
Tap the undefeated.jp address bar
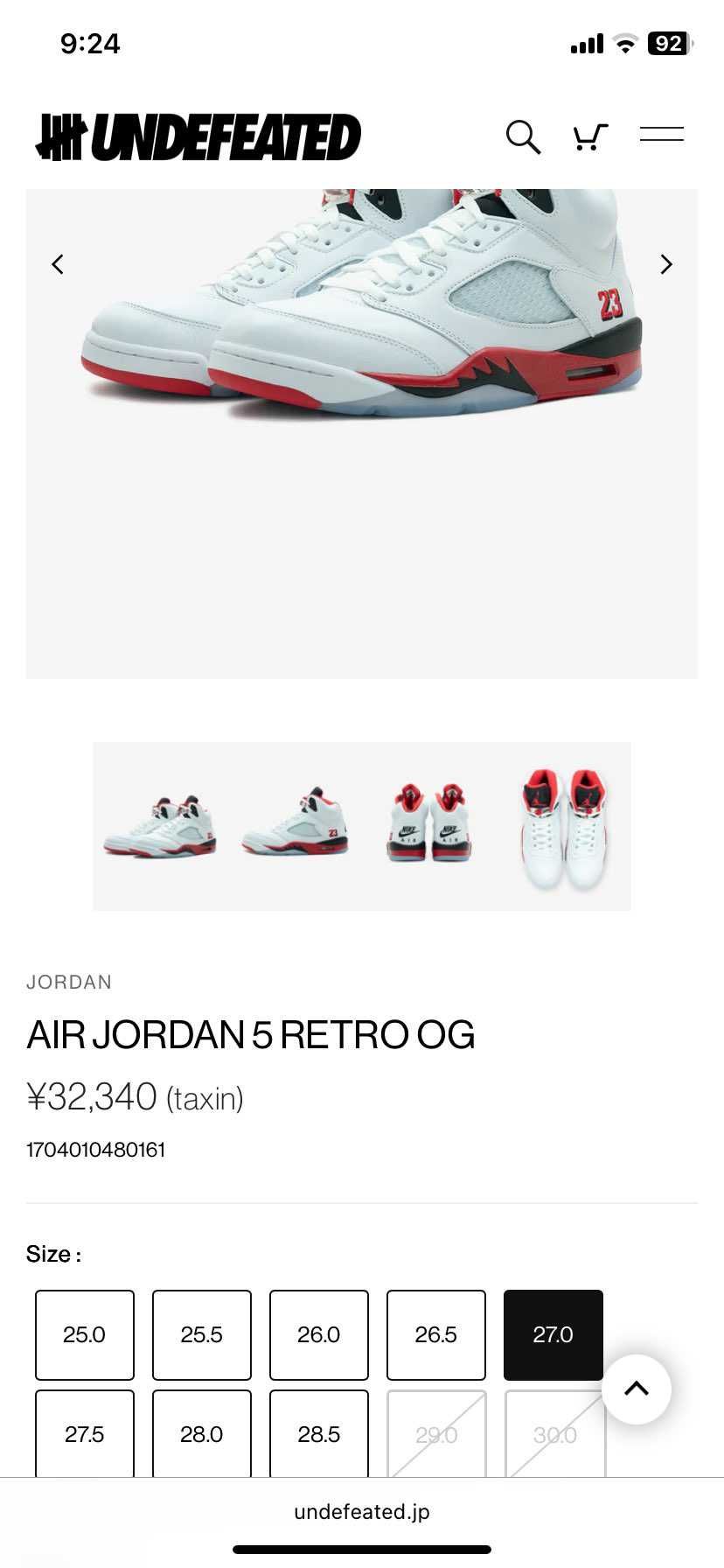[x=362, y=1511]
